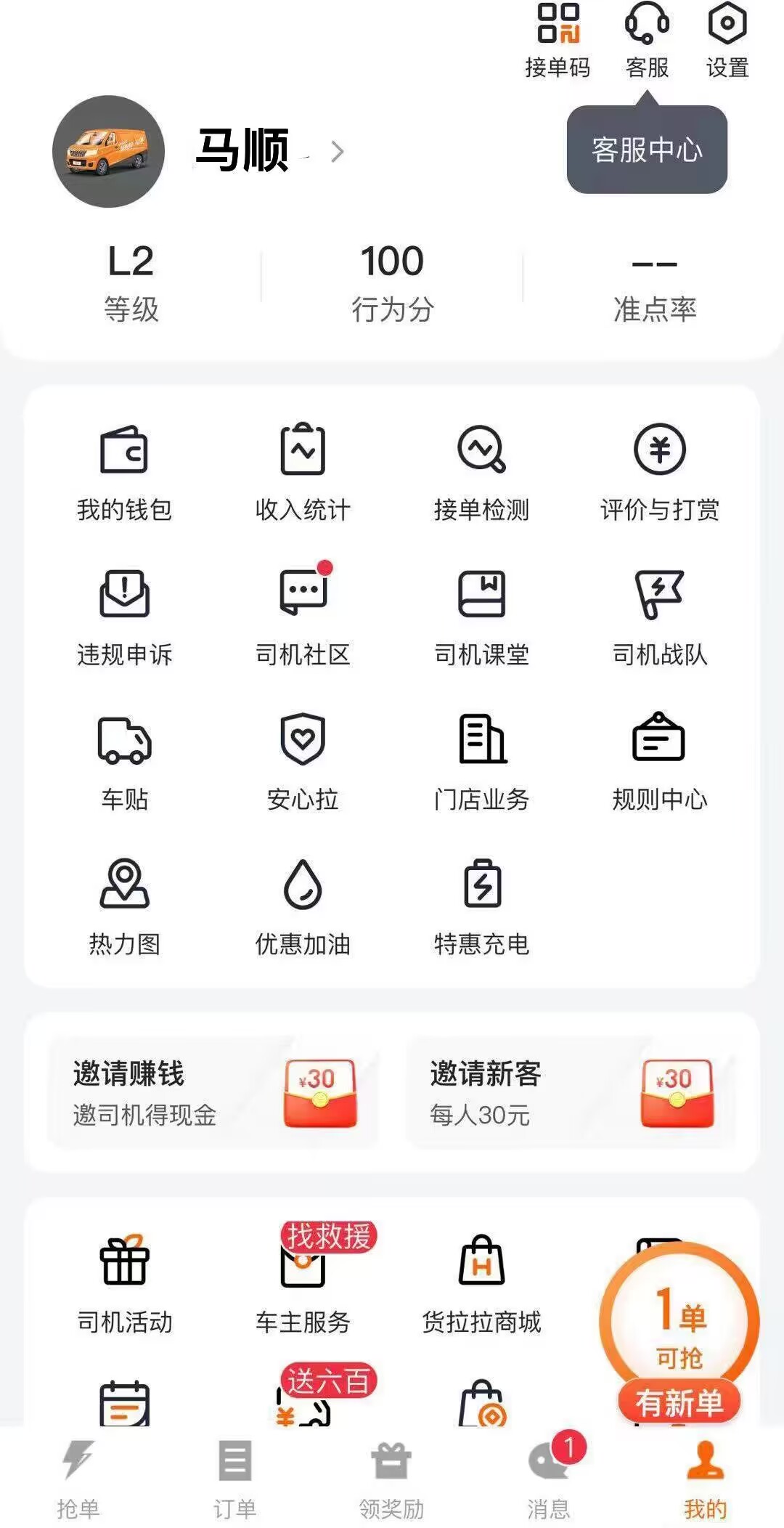Tap the 邀请赚钱 card
Screen dimensions: 784x1528
[x=213, y=1093]
